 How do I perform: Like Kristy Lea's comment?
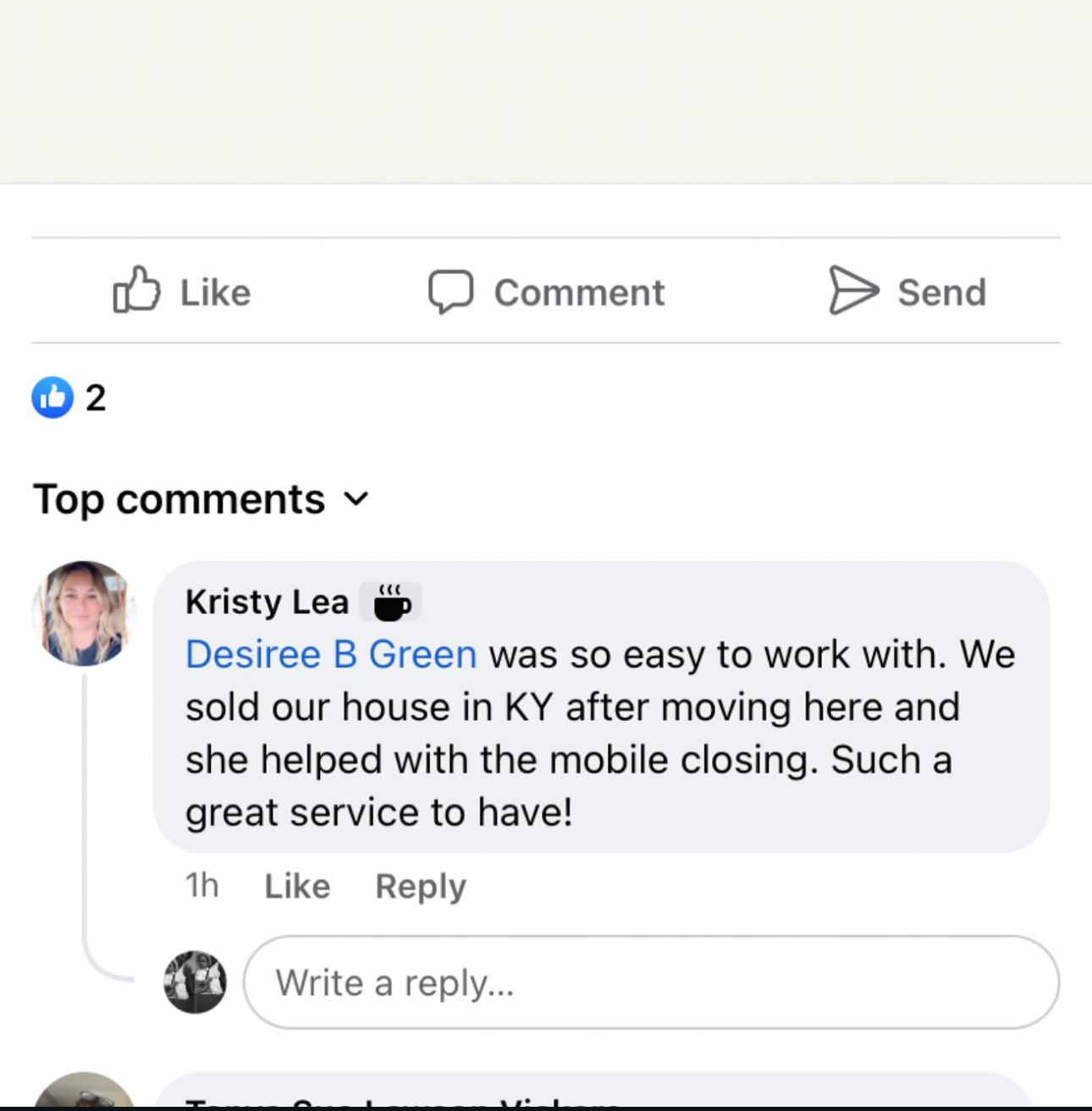coord(297,886)
